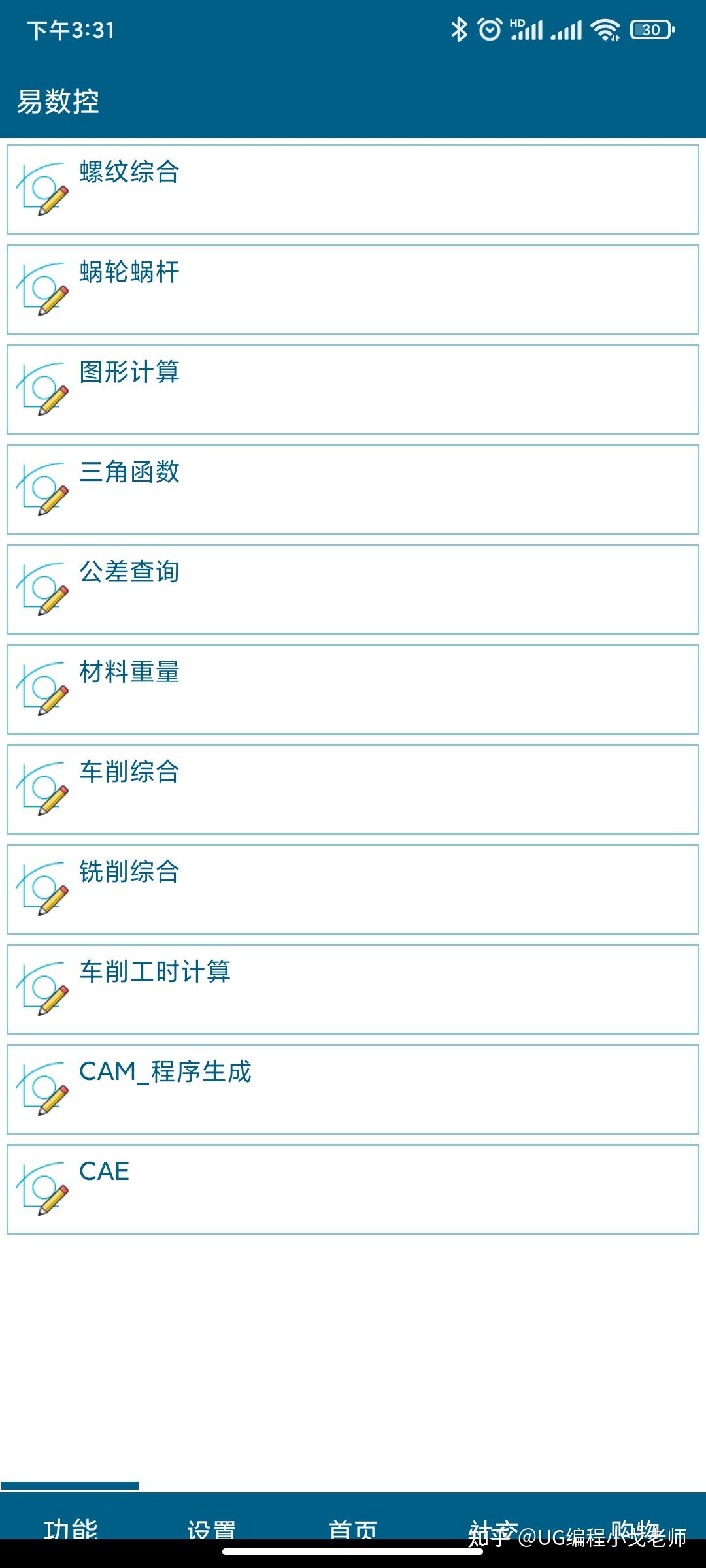Open 车削工时计算 calculator

[x=353, y=989]
